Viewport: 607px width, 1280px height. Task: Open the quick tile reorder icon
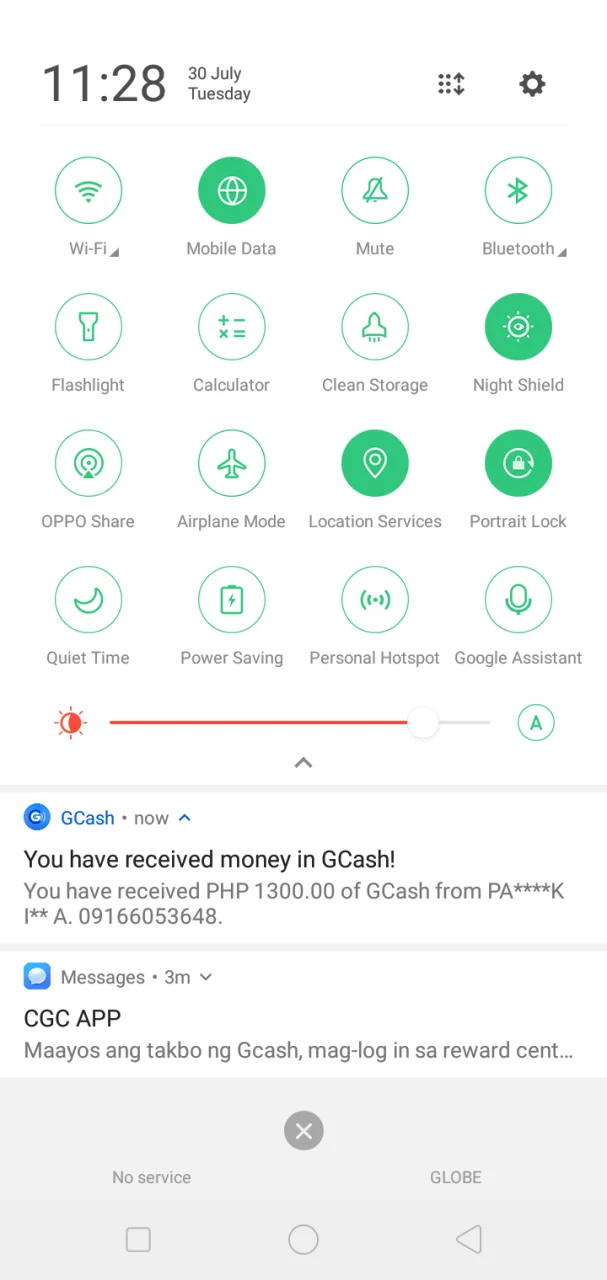(451, 84)
